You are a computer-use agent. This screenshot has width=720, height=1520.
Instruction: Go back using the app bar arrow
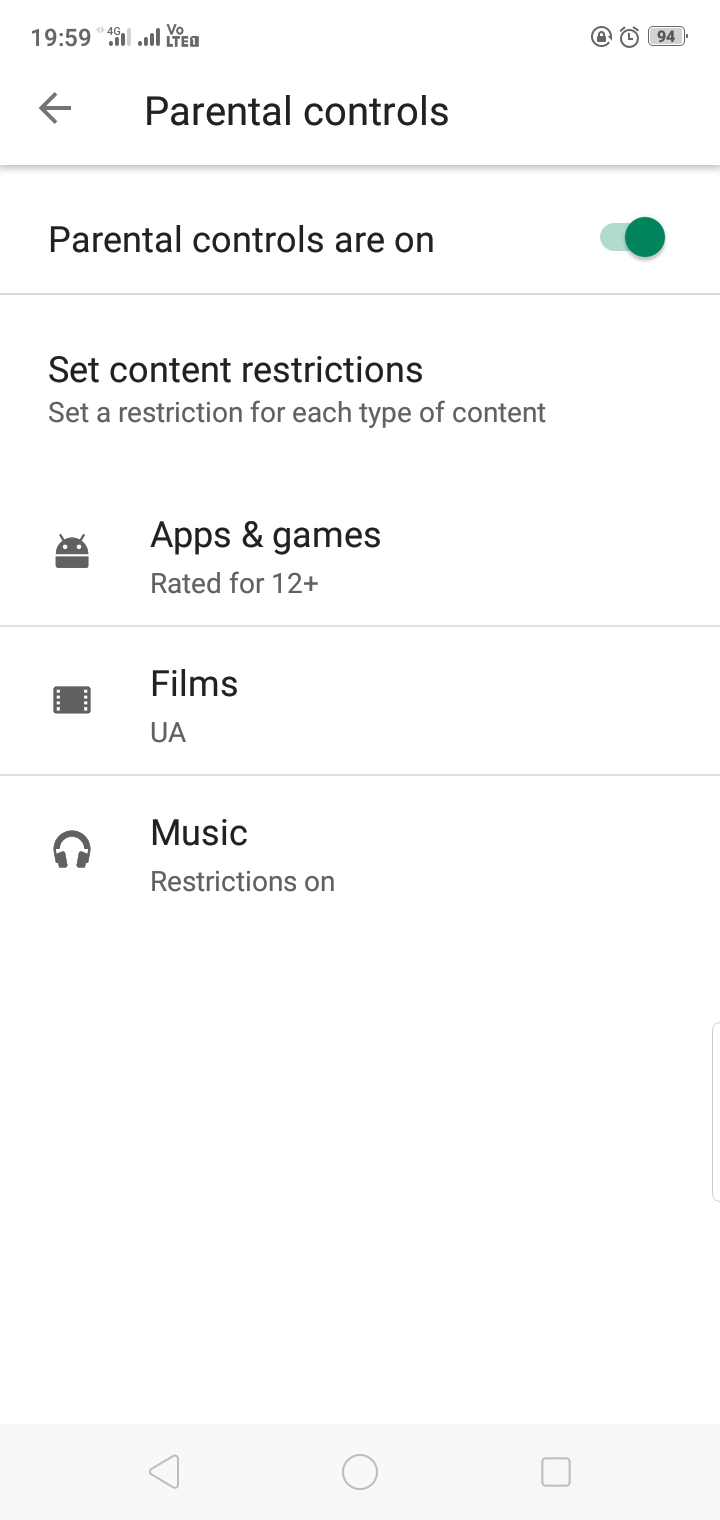pyautogui.click(x=55, y=109)
